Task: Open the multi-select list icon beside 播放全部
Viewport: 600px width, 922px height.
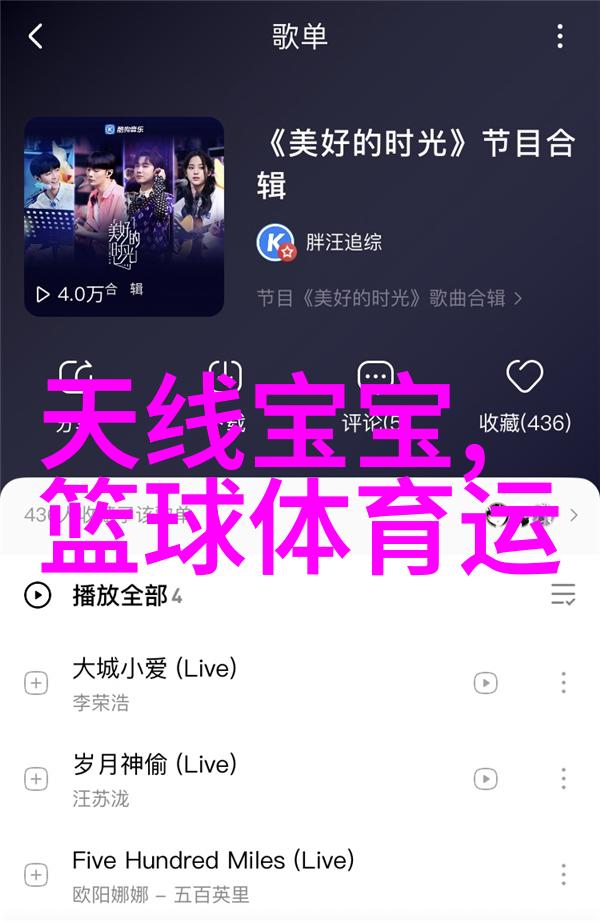Action: (x=563, y=596)
